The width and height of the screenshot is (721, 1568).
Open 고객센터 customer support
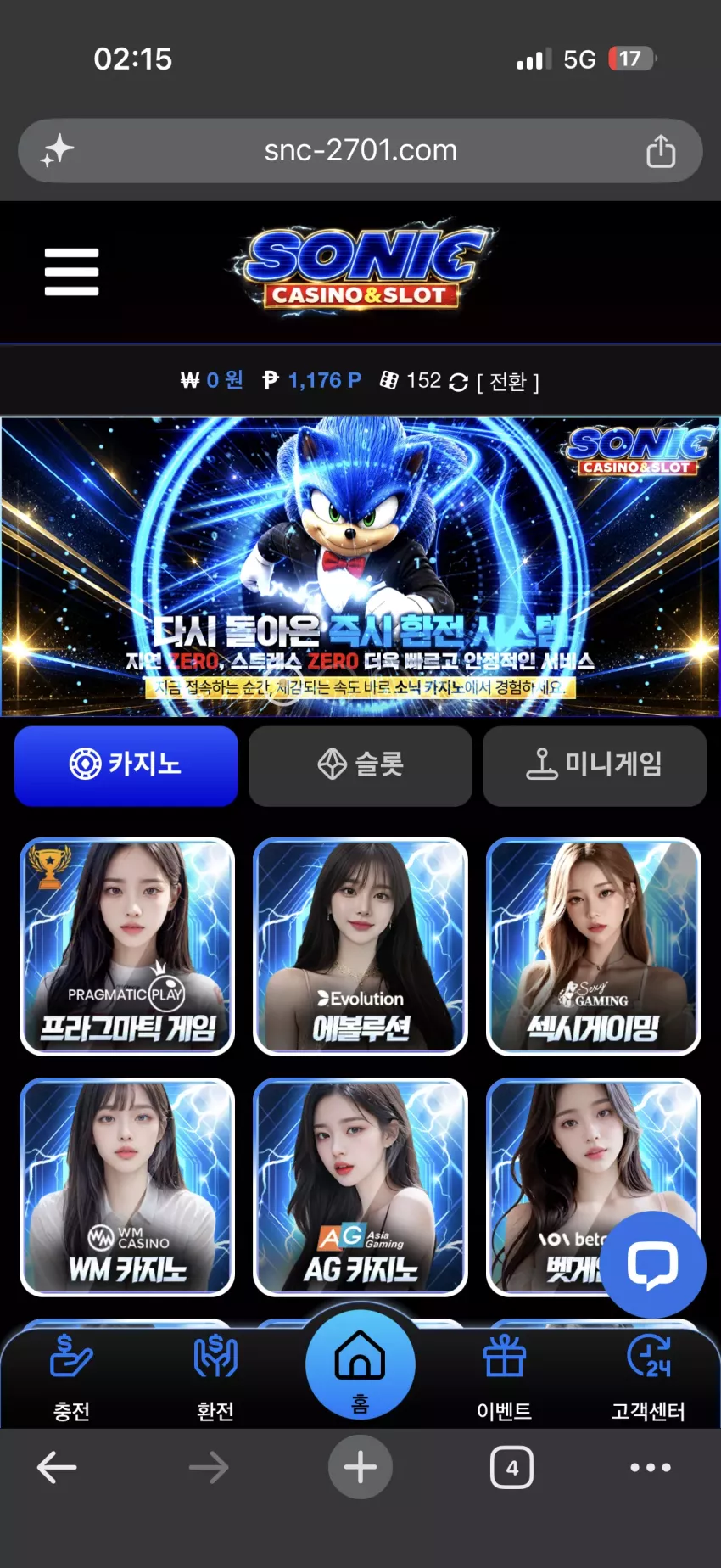point(649,1377)
